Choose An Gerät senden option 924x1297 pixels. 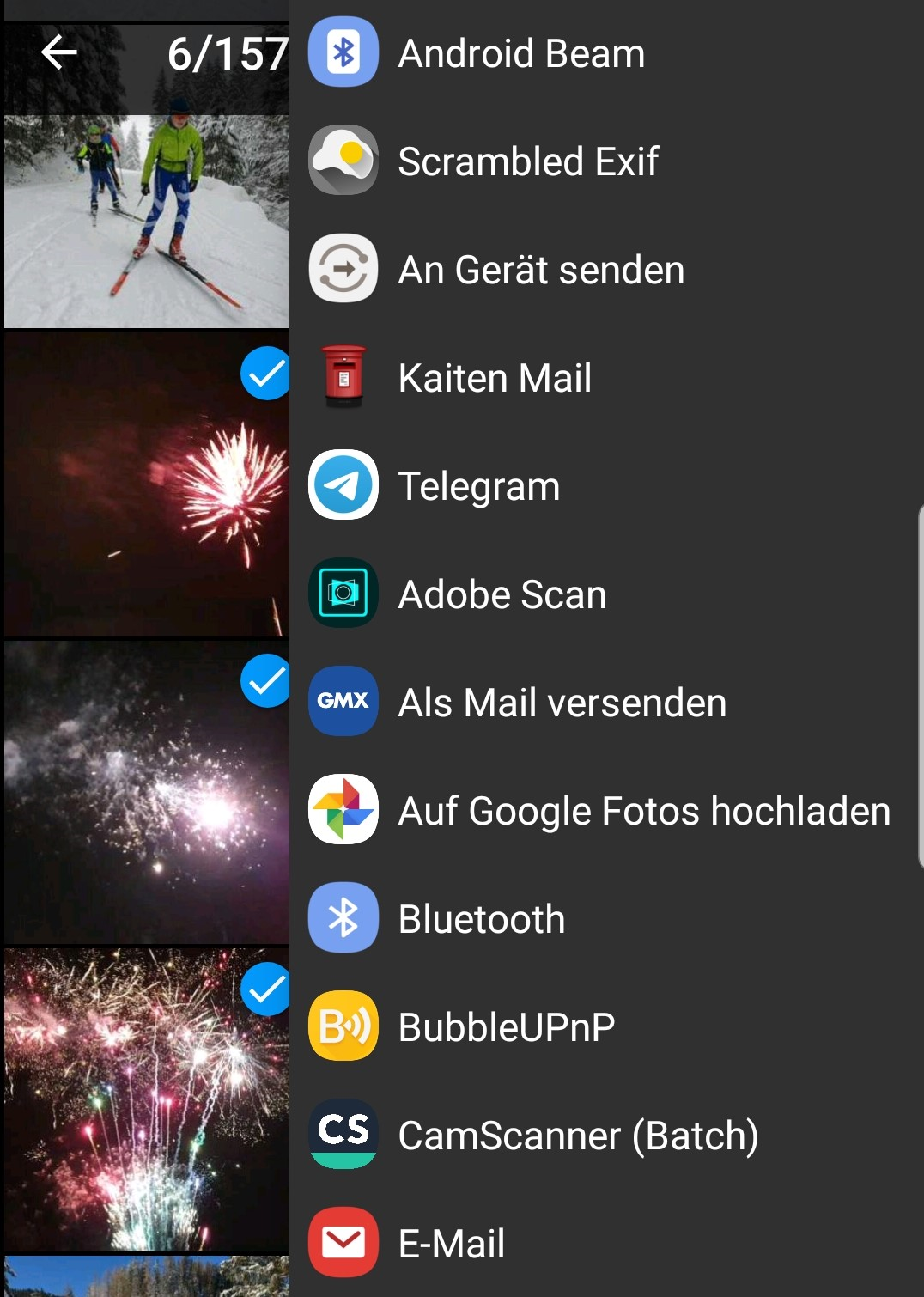[540, 270]
